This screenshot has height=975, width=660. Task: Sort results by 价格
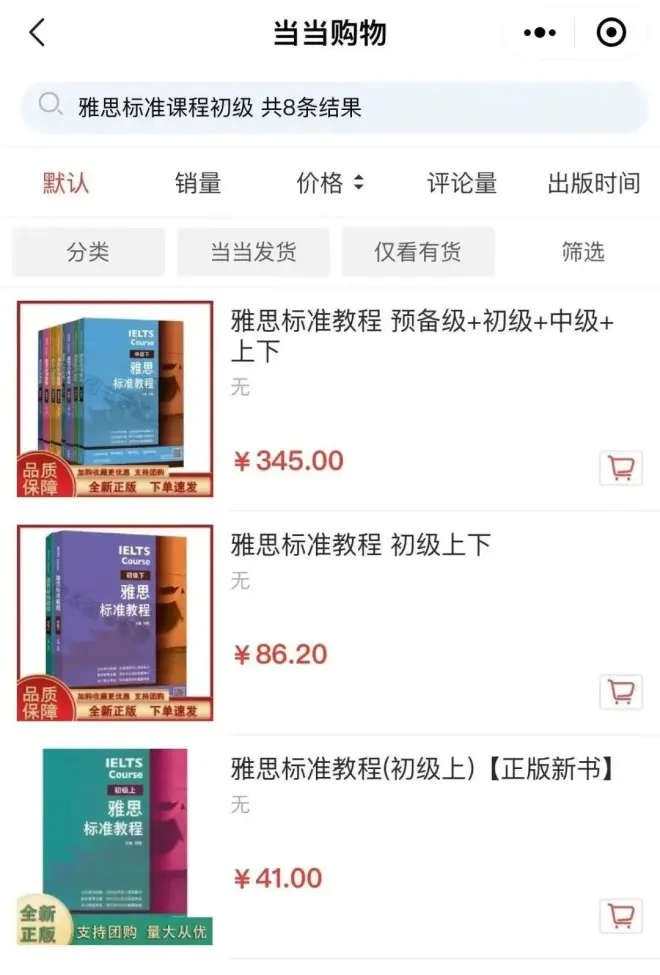[330, 183]
